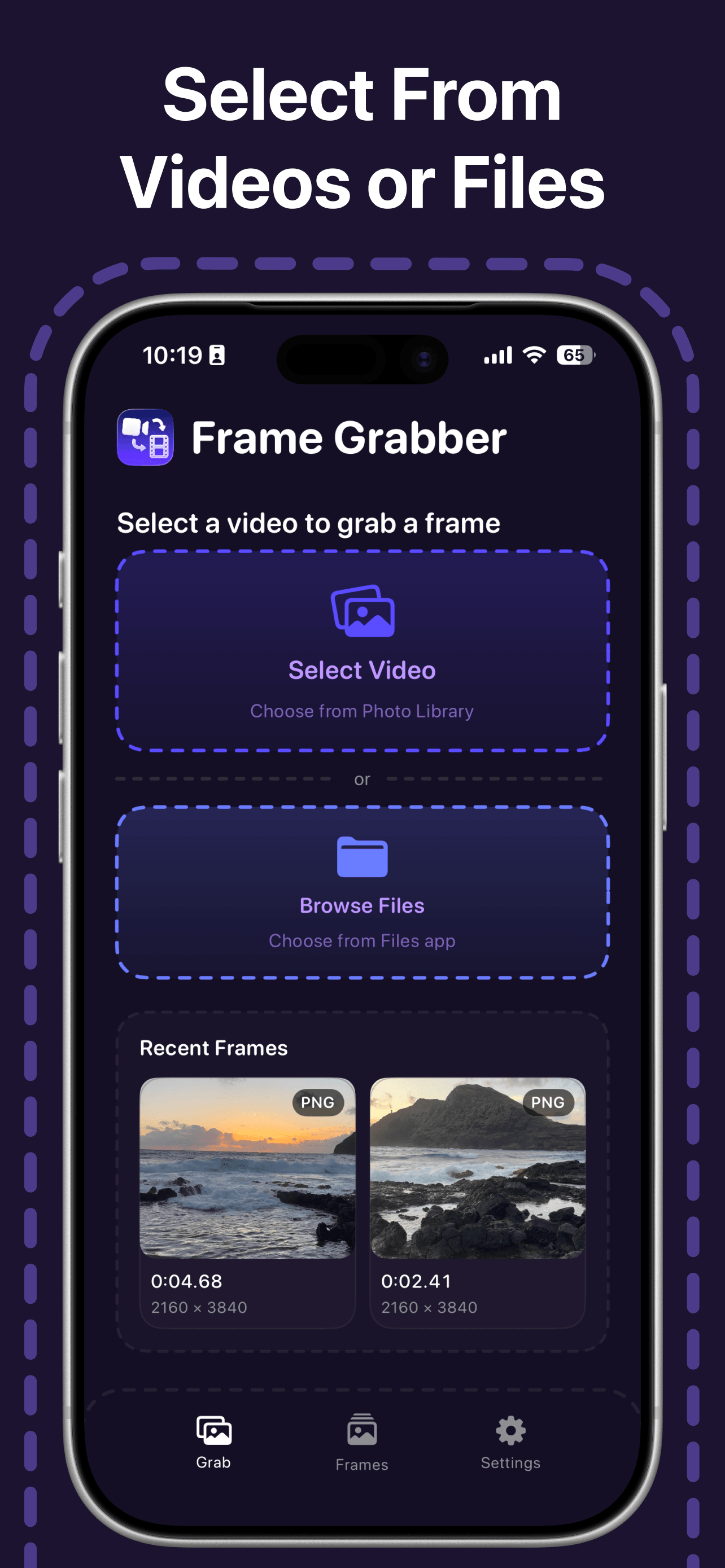Click 'Choose from Files app' text
Viewport: 725px width, 1568px height.
pyautogui.click(x=362, y=940)
